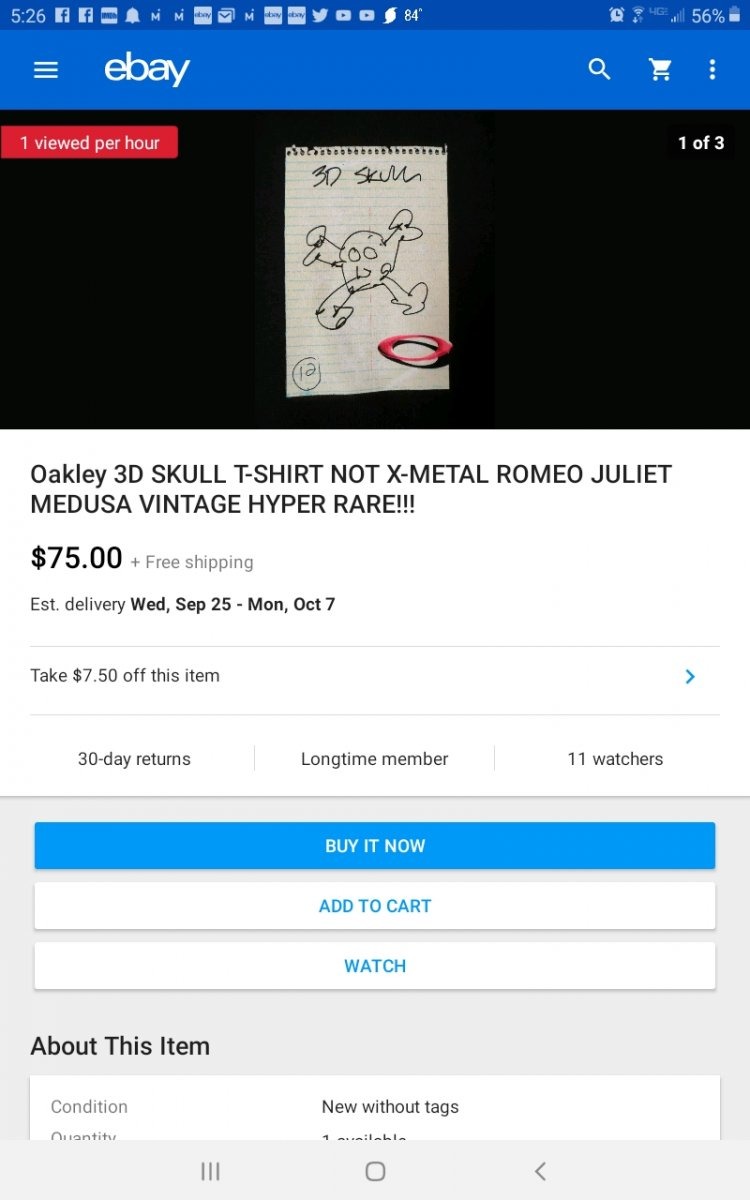Screen dimensions: 750x1200
Task: Open the eBay navigation menu
Action: tap(46, 70)
